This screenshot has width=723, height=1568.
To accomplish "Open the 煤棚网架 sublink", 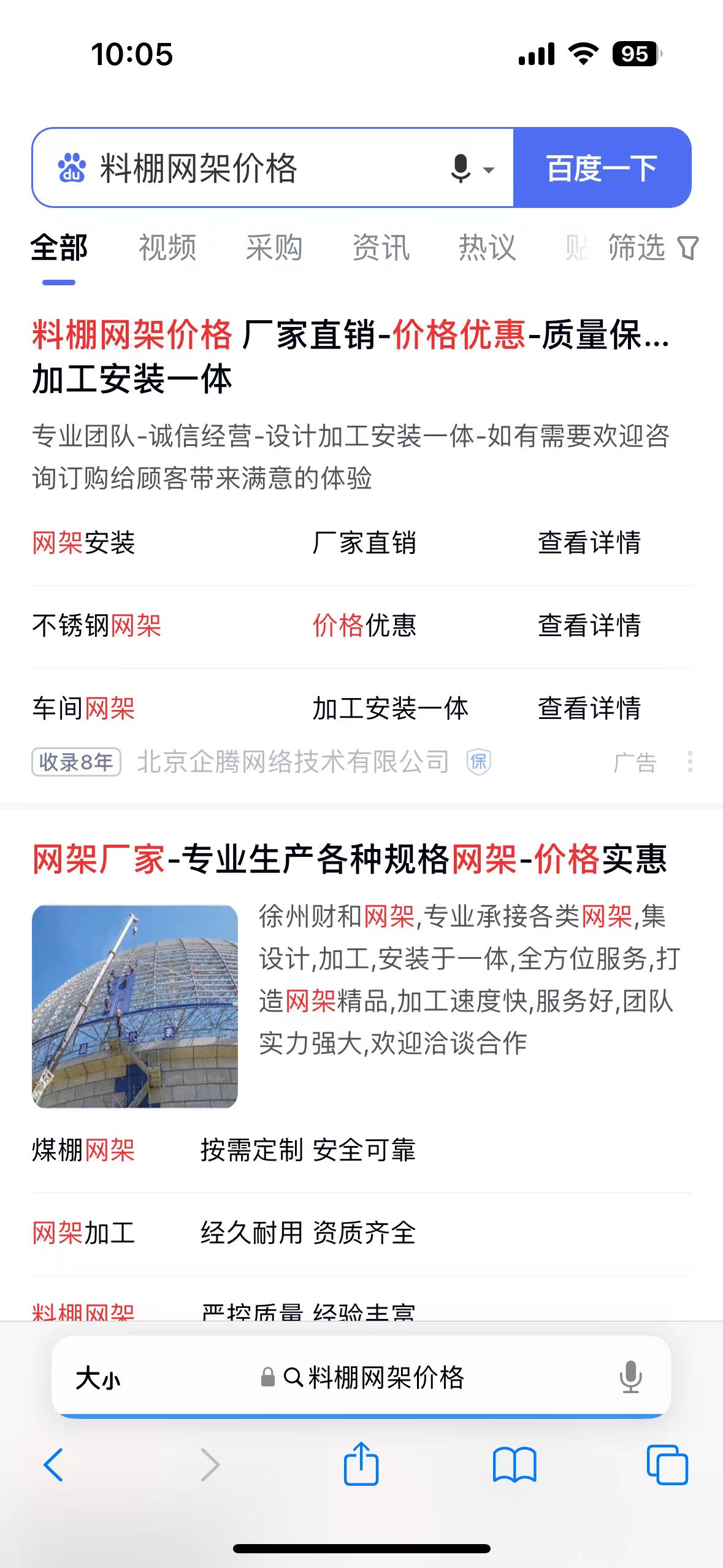I will [84, 1150].
